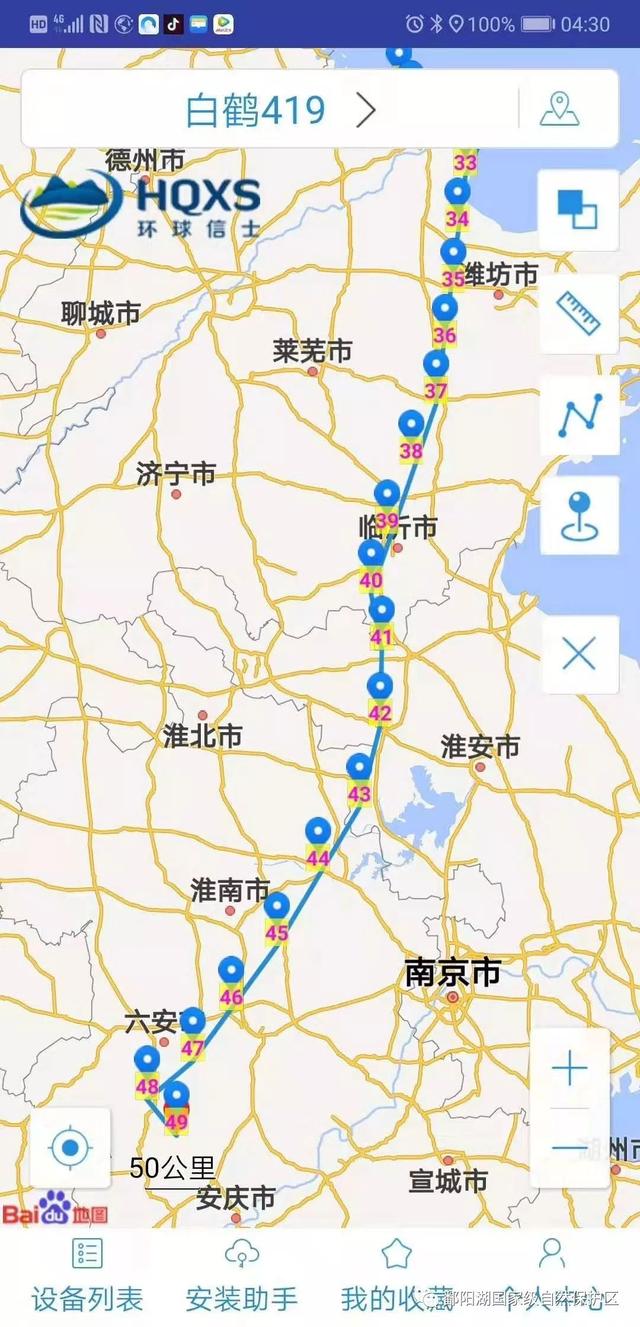Open the ruler distance measuring tool
This screenshot has height=1327, width=640.
(578, 312)
